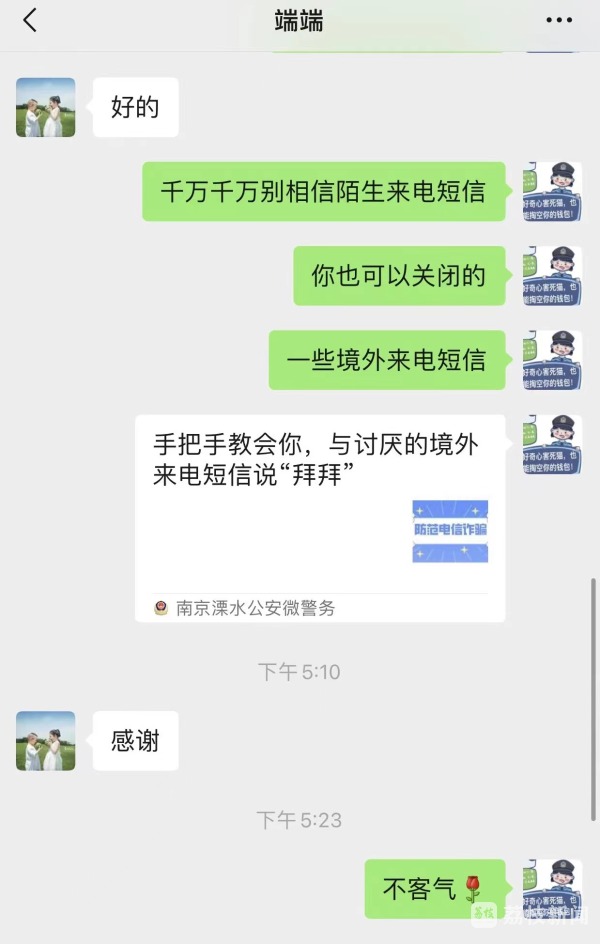600x944 pixels.
Task: Tap 端端's avatar beside the 好的 message
Action: click(x=46, y=107)
